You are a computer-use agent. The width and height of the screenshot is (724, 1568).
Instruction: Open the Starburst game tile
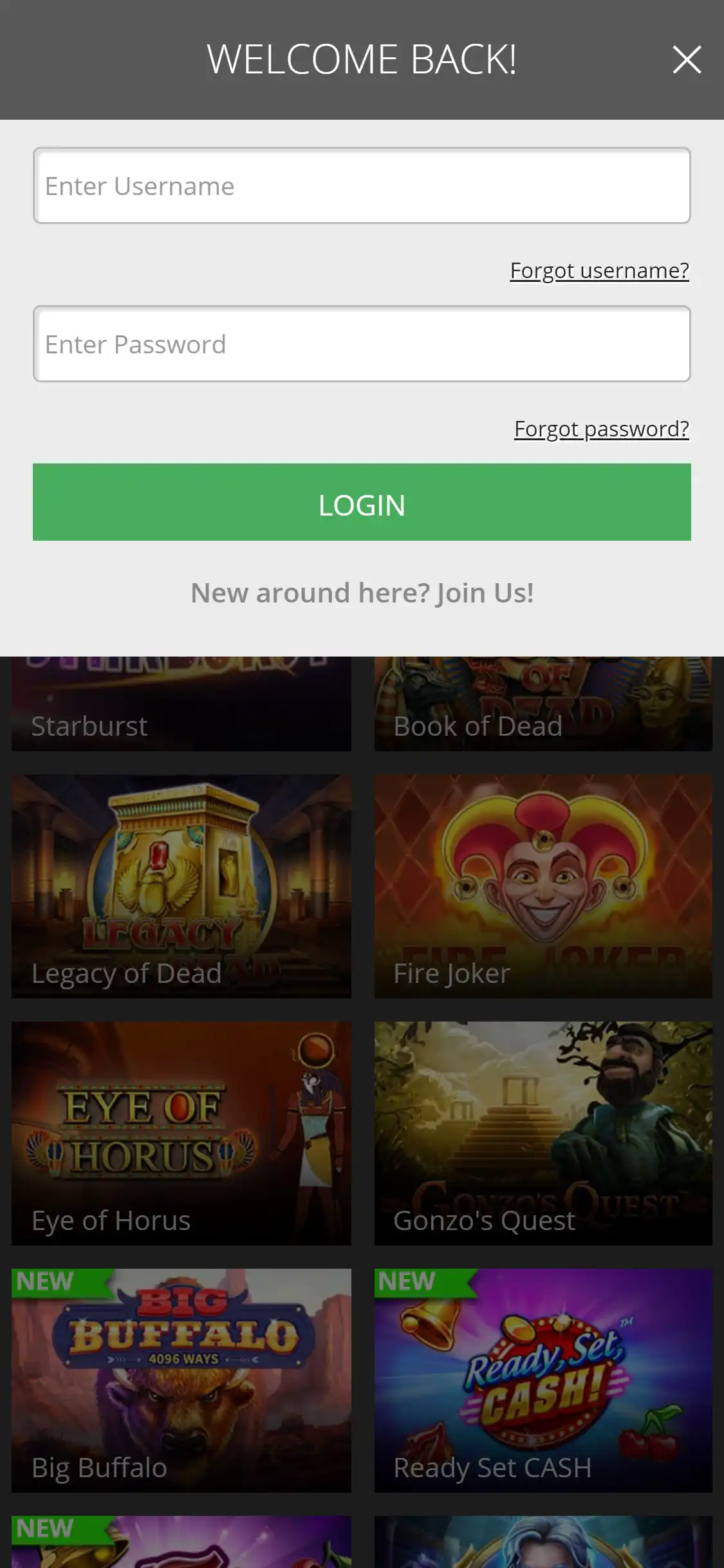tap(181, 705)
